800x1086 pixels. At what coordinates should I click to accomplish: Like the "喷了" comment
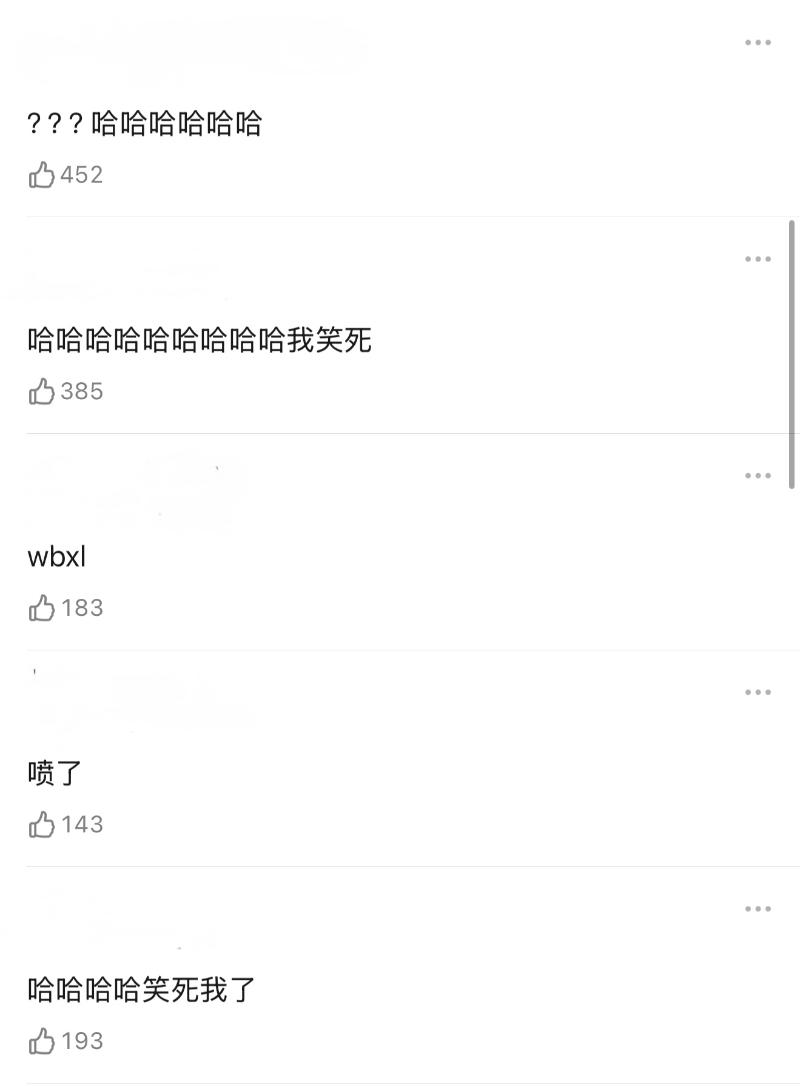tap(42, 825)
